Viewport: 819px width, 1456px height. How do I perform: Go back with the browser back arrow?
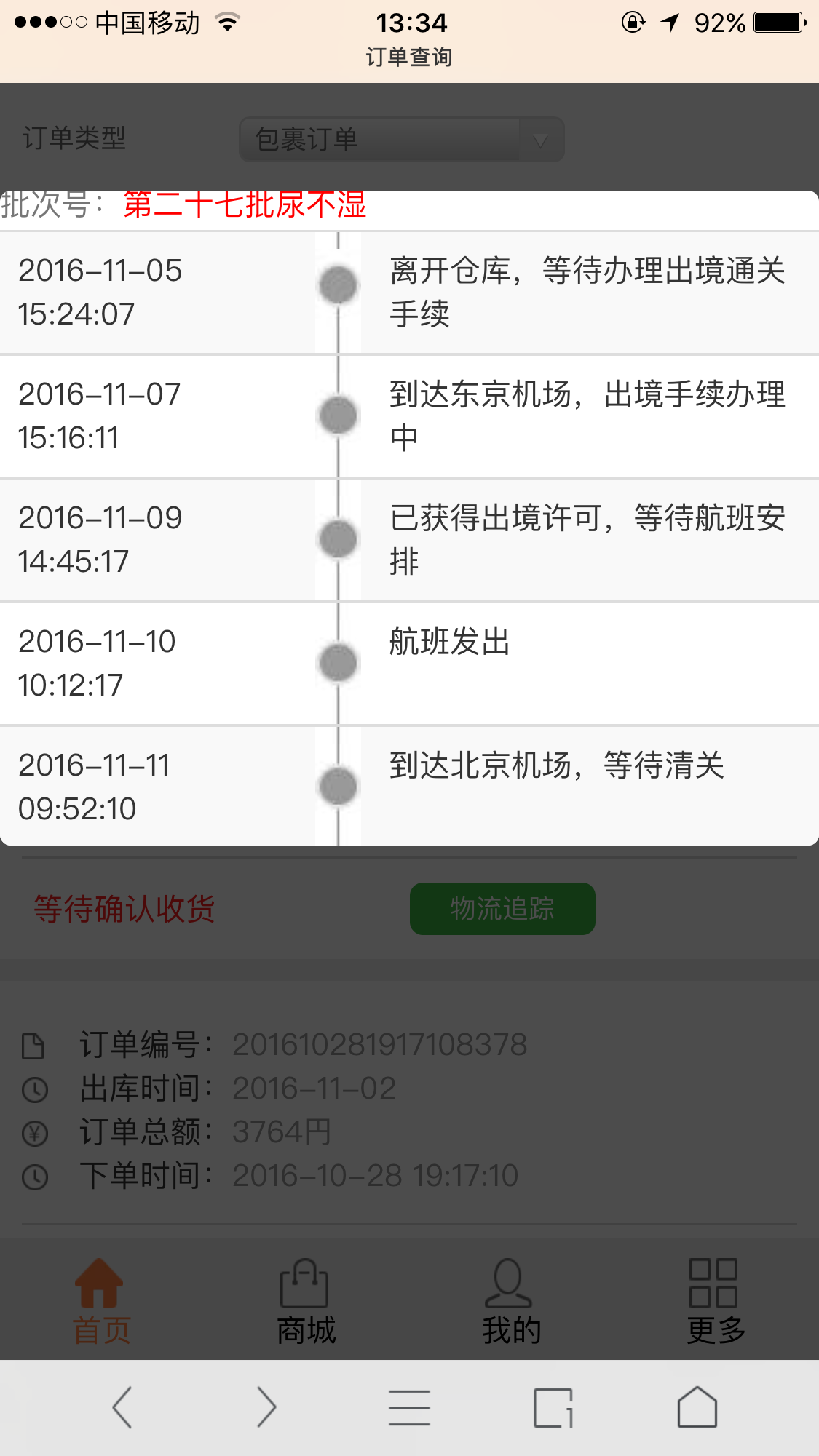(x=122, y=1407)
